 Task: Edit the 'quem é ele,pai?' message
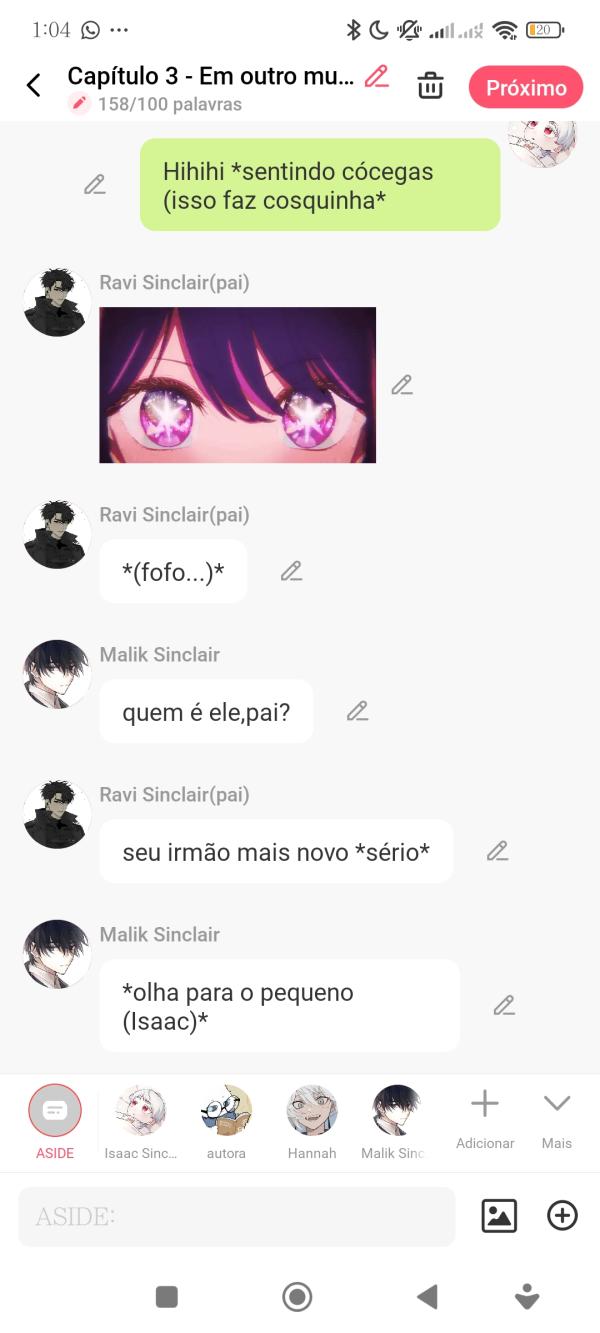[357, 711]
